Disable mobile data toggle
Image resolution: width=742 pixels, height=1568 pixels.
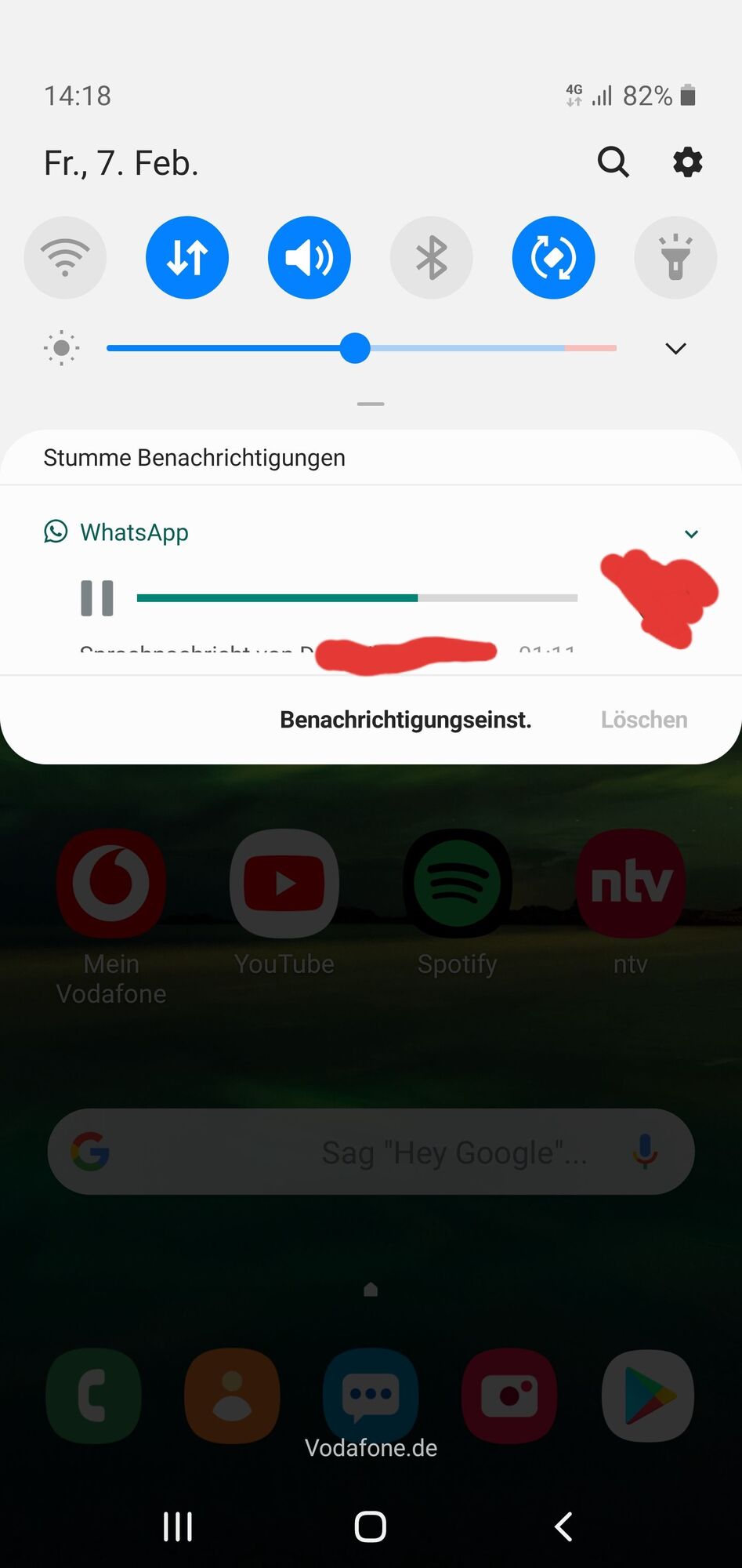(x=187, y=257)
